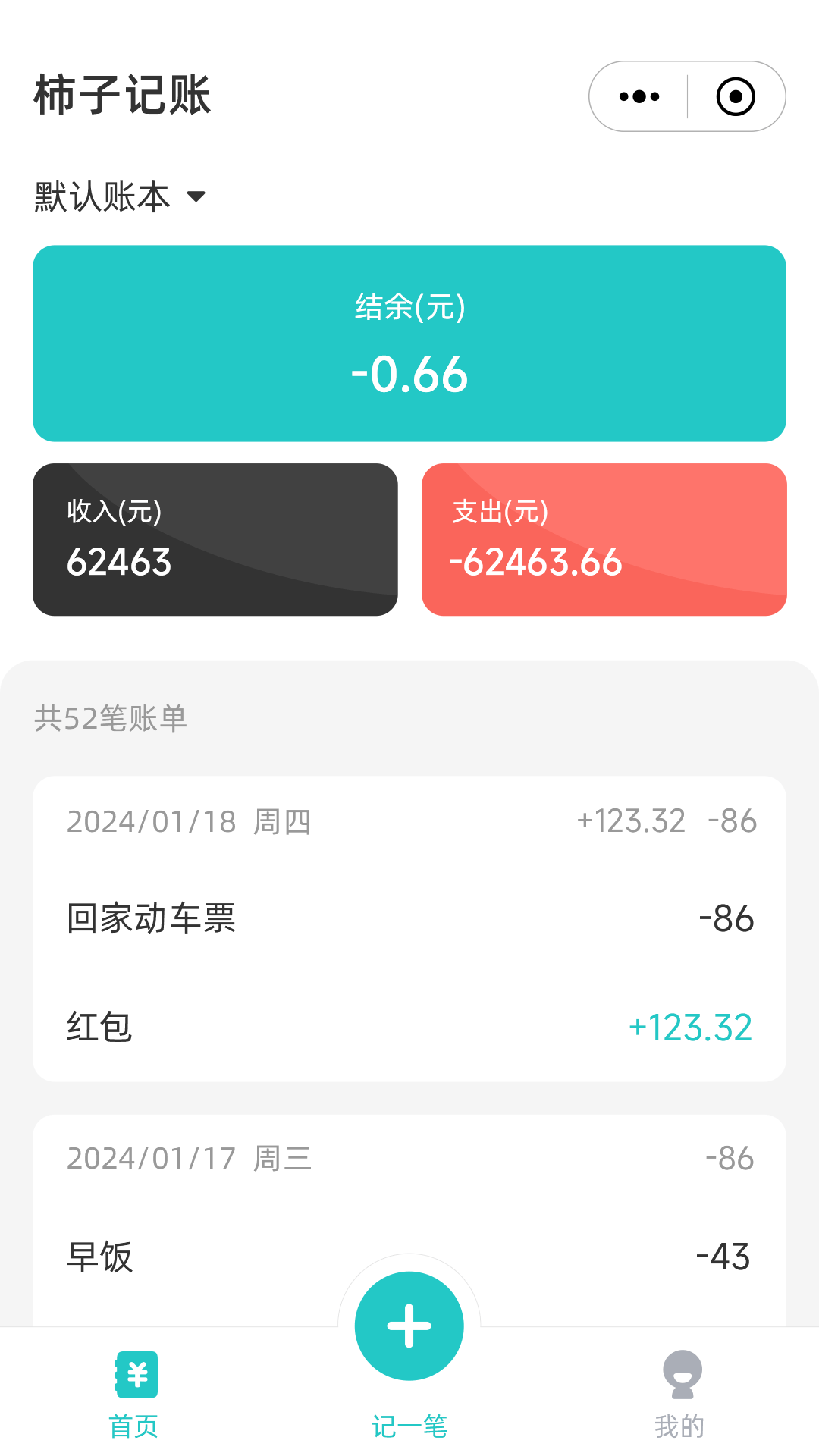This screenshot has width=819, height=1456.
Task: Open the 支出 expense card
Action: (x=604, y=539)
